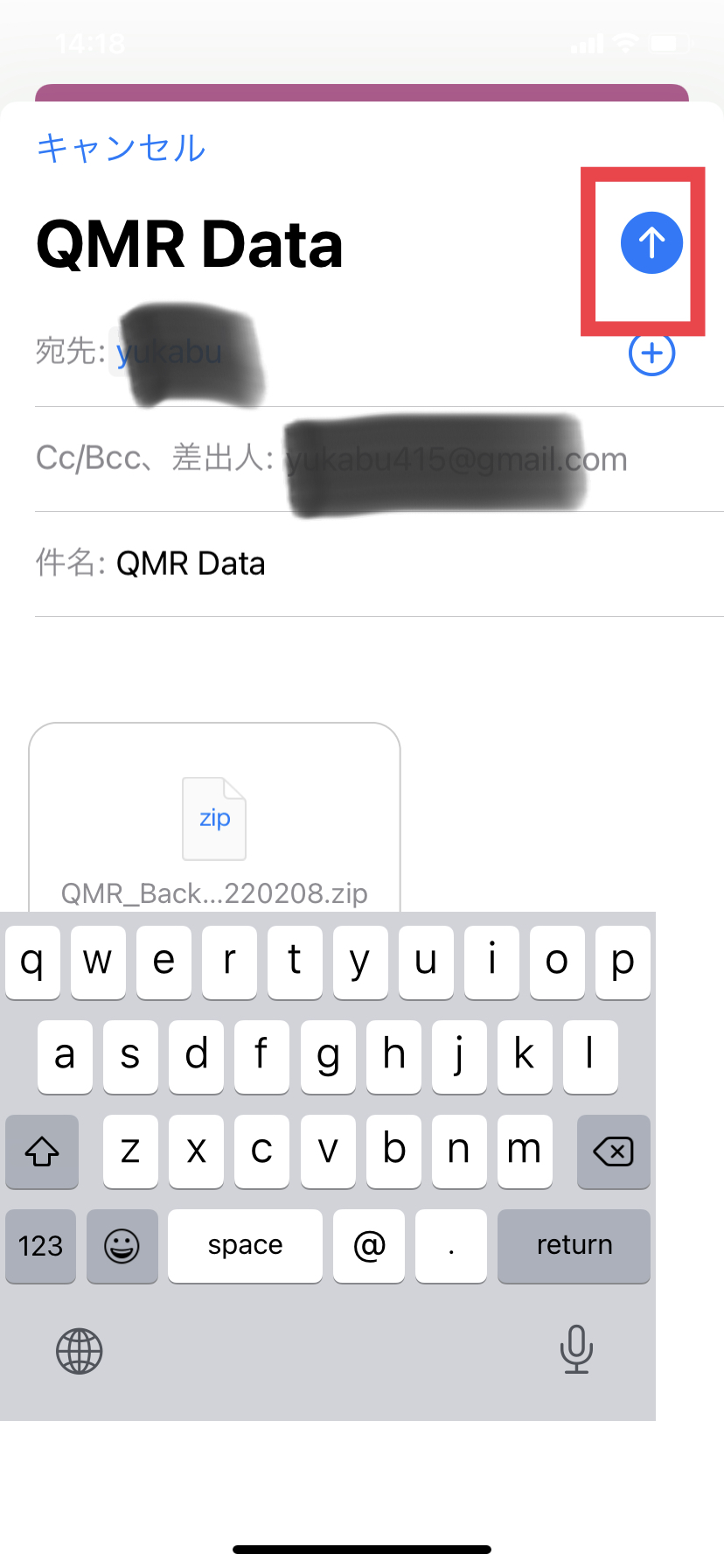The height and width of the screenshot is (1568, 724).
Task: Switch keyboard to 123 numbers layout
Action: pyautogui.click(x=40, y=1245)
